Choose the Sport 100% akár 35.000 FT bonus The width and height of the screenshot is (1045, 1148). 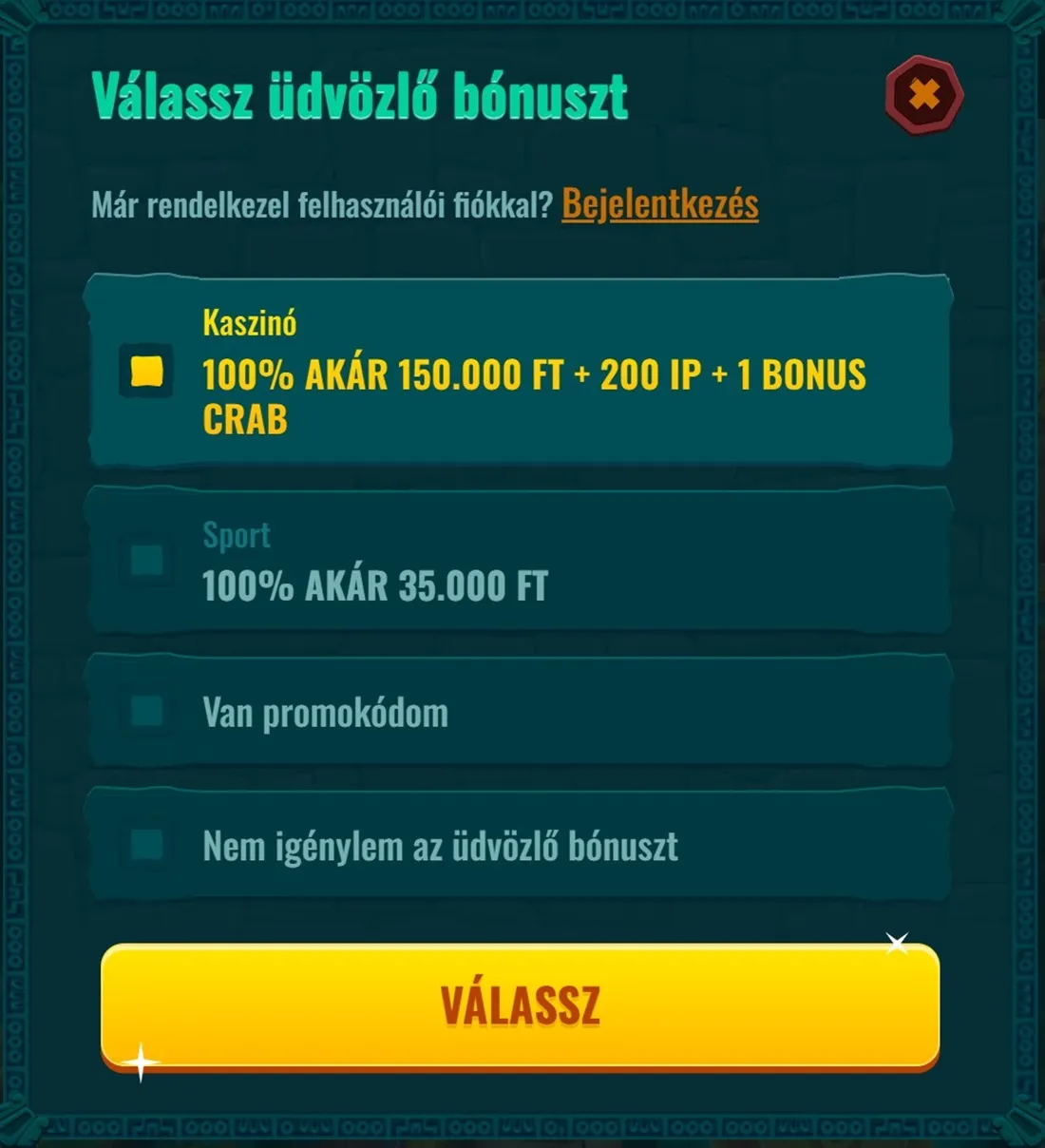click(x=146, y=560)
